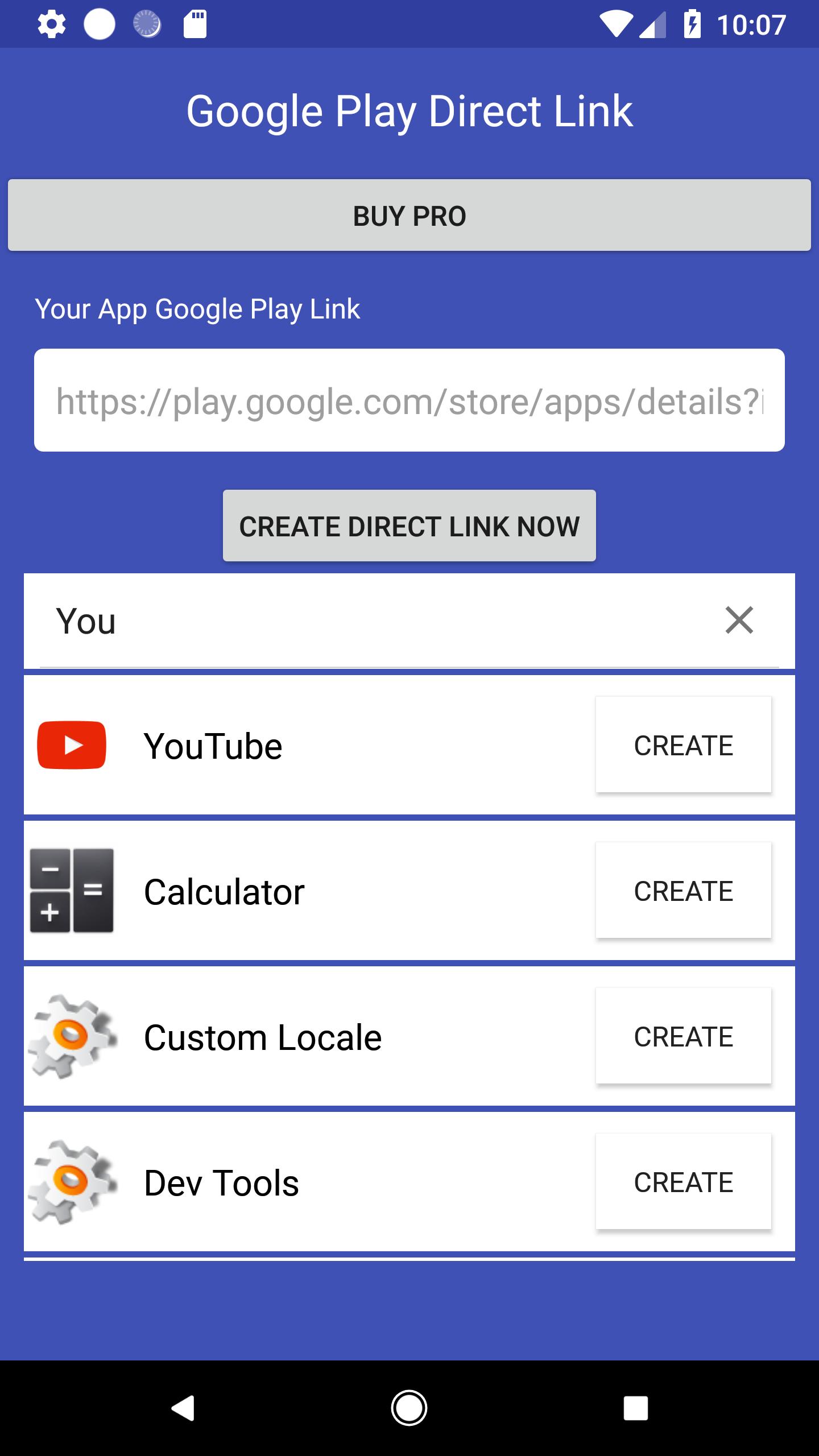Clear the app search text

click(x=739, y=620)
